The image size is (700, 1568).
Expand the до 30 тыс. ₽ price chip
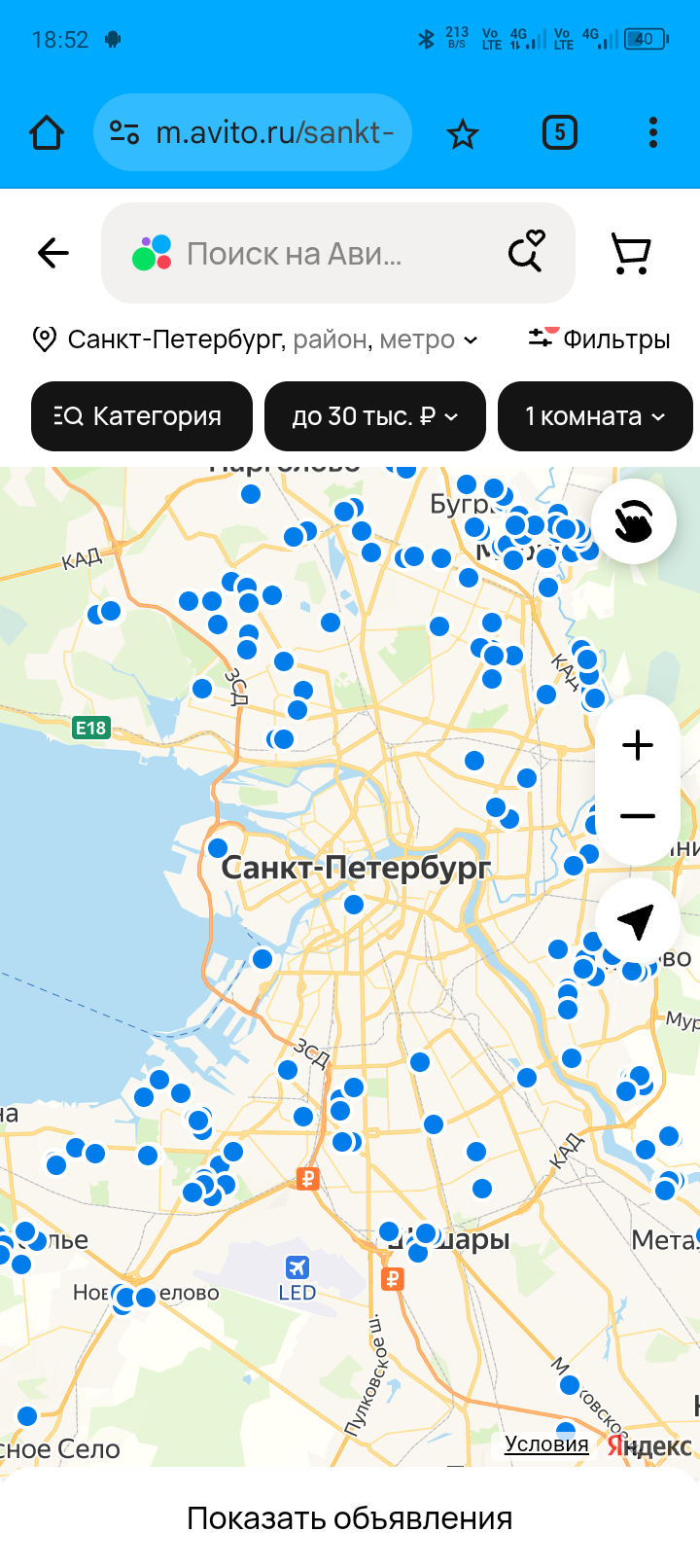pyautogui.click(x=375, y=416)
